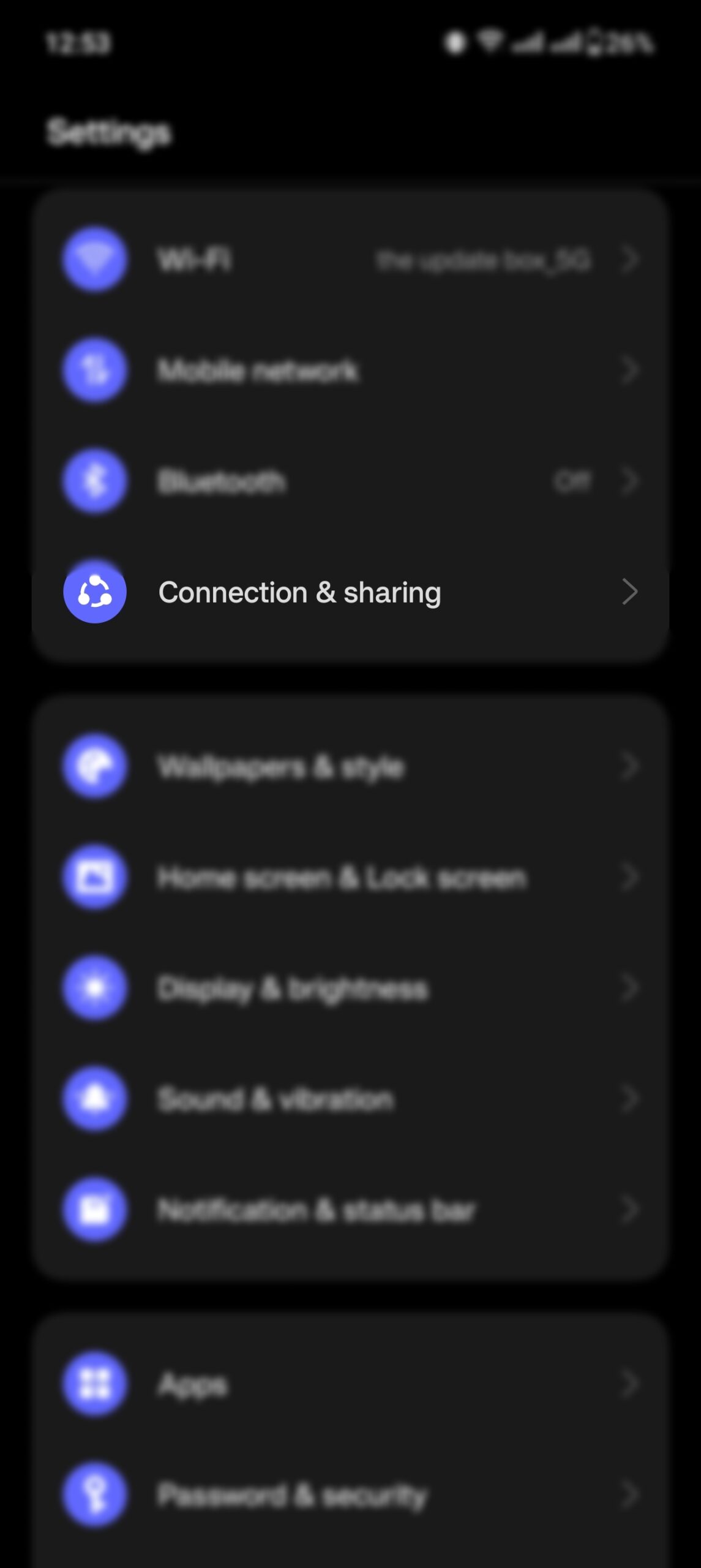Tap the Settings page title
The height and width of the screenshot is (1568, 701).
click(110, 130)
